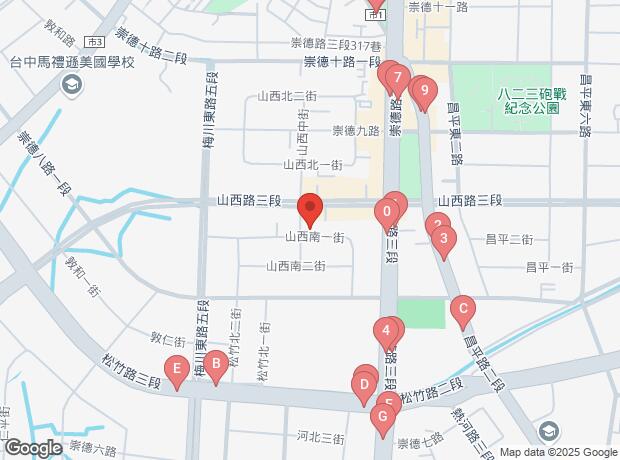620x460 pixels.
Task: Tap map marker 9 beside 昌平東二路
Action: click(x=425, y=95)
